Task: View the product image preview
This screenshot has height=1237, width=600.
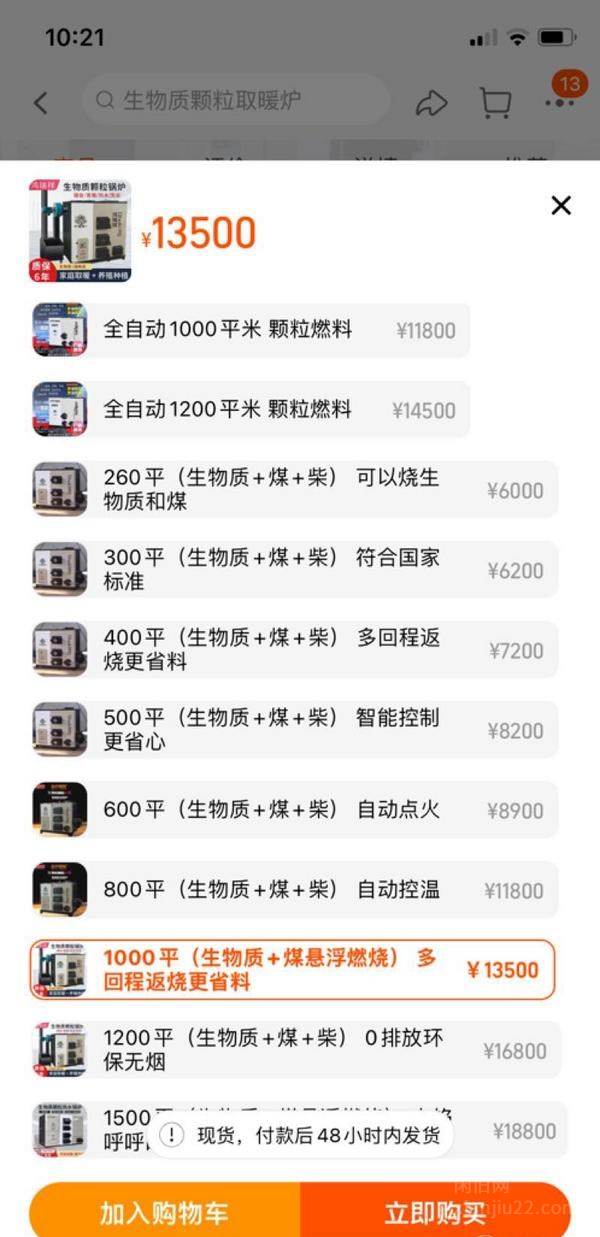Action: pyautogui.click(x=80, y=231)
